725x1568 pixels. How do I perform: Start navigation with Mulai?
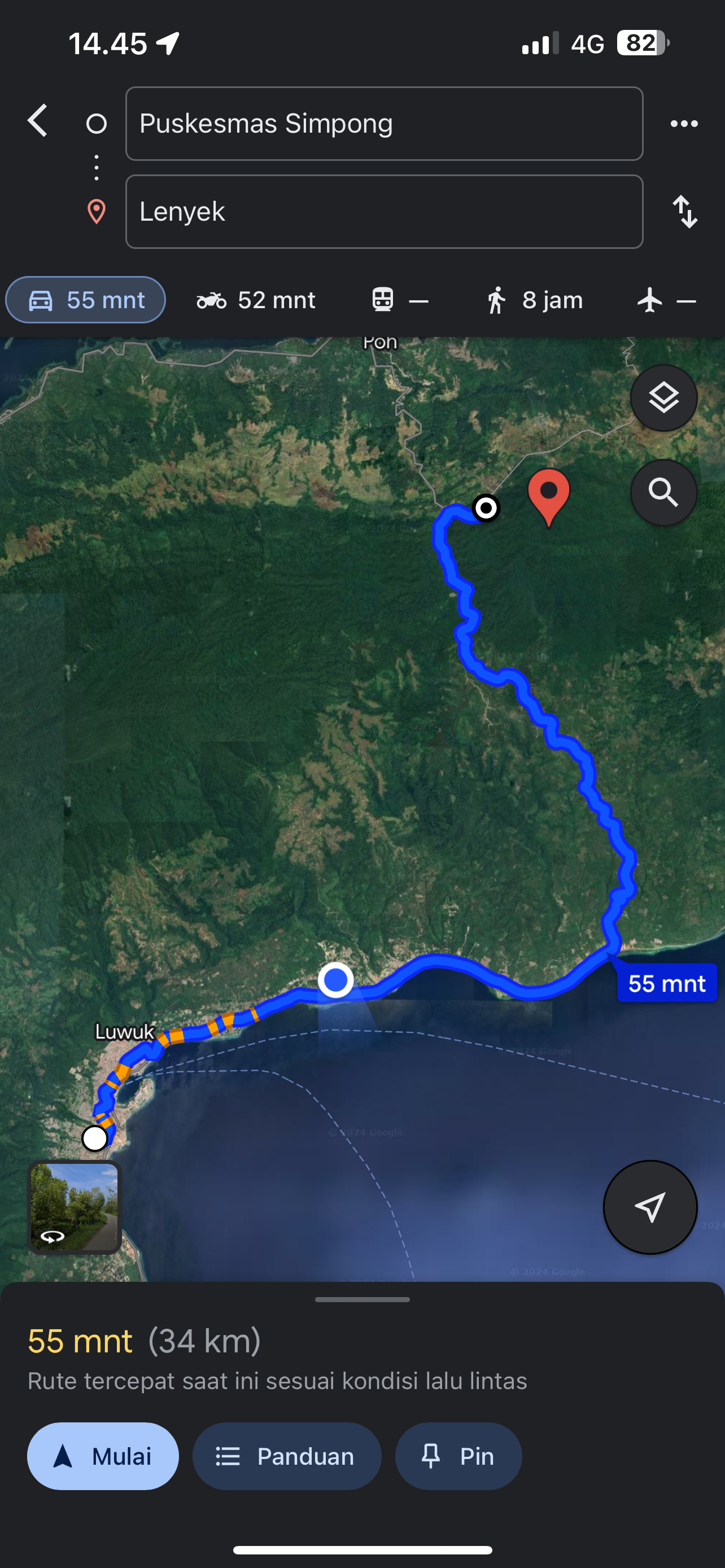click(x=103, y=1457)
